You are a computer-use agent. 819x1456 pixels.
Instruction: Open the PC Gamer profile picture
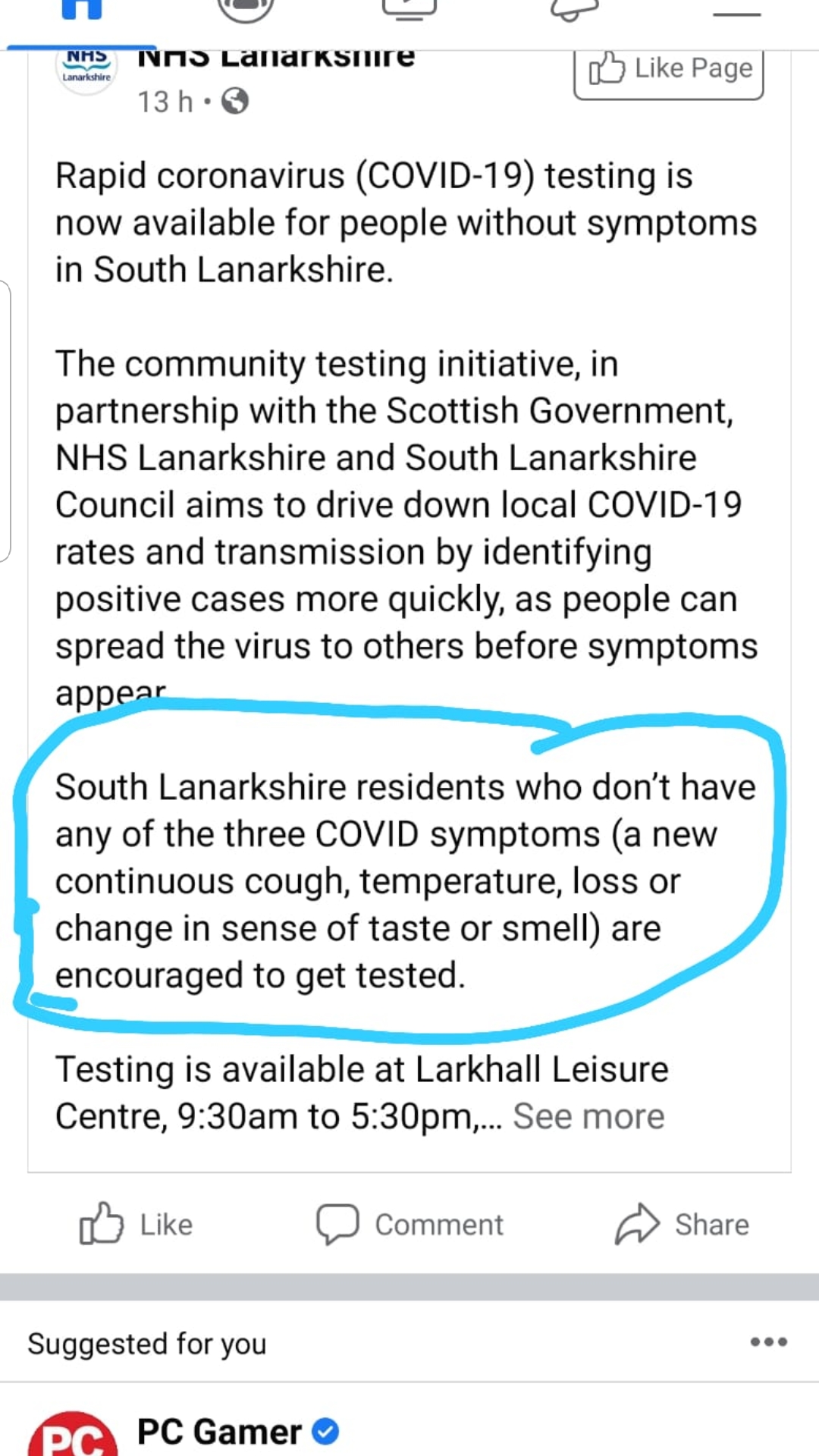tap(73, 1435)
